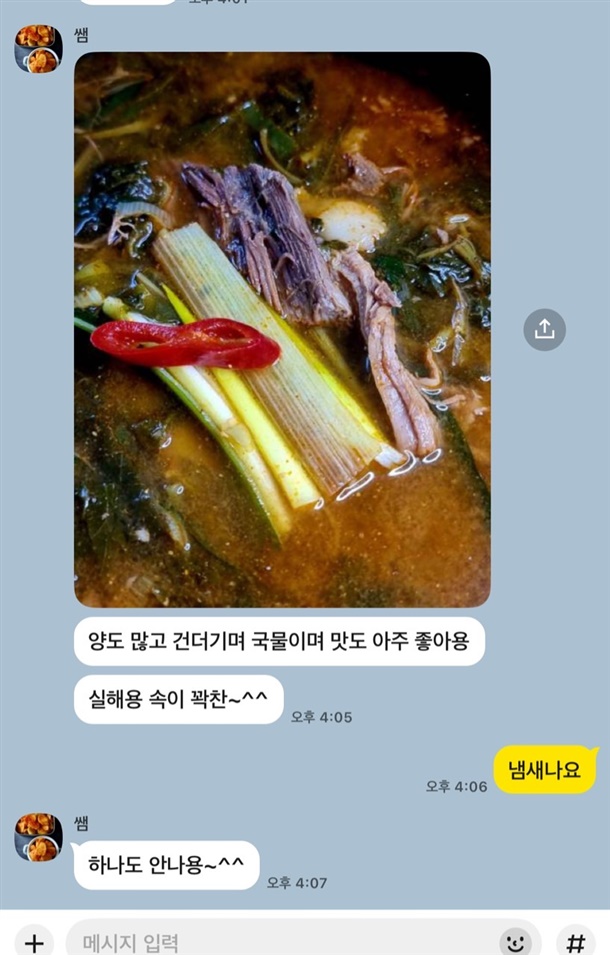View 쌤's profile picture above the soup photo
This screenshot has height=955, width=610.
[38, 49]
